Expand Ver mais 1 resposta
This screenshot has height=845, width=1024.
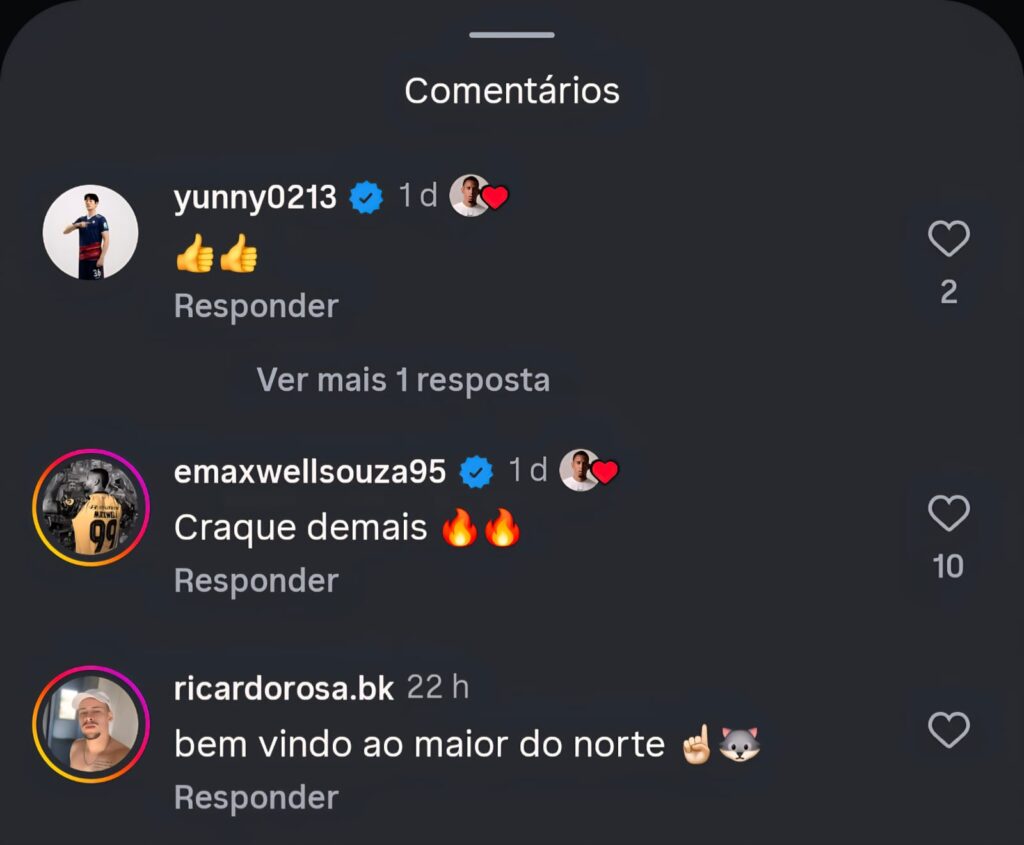(402, 380)
